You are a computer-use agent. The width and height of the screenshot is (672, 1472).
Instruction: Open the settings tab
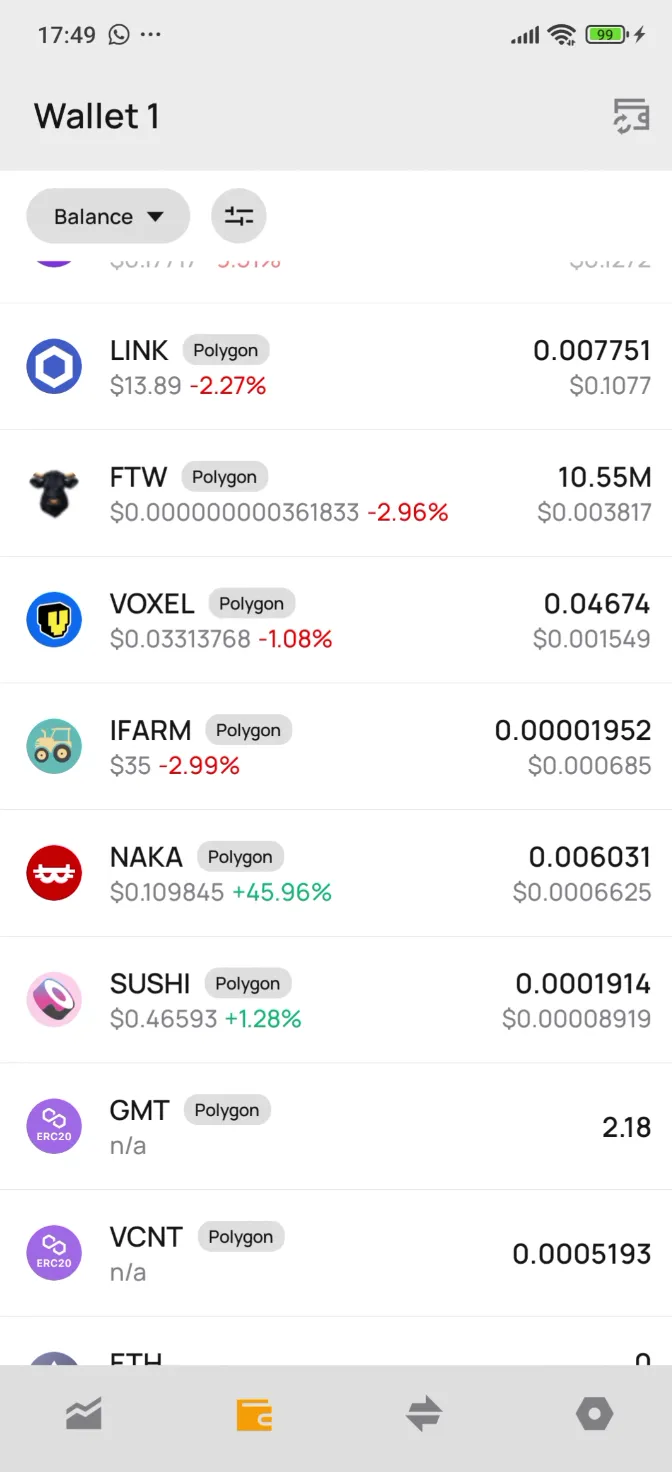pos(594,1414)
